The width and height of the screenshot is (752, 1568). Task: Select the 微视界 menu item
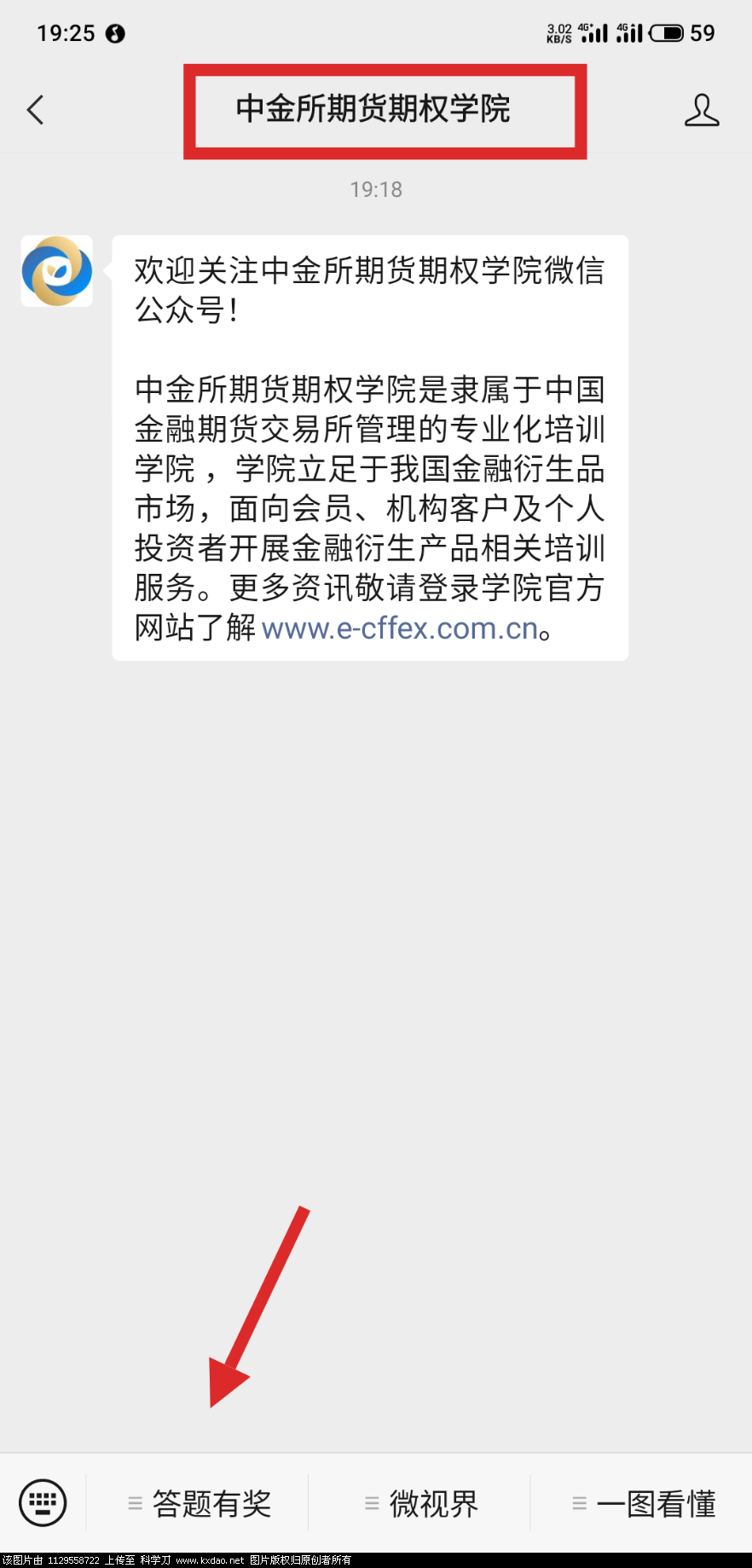(433, 1502)
